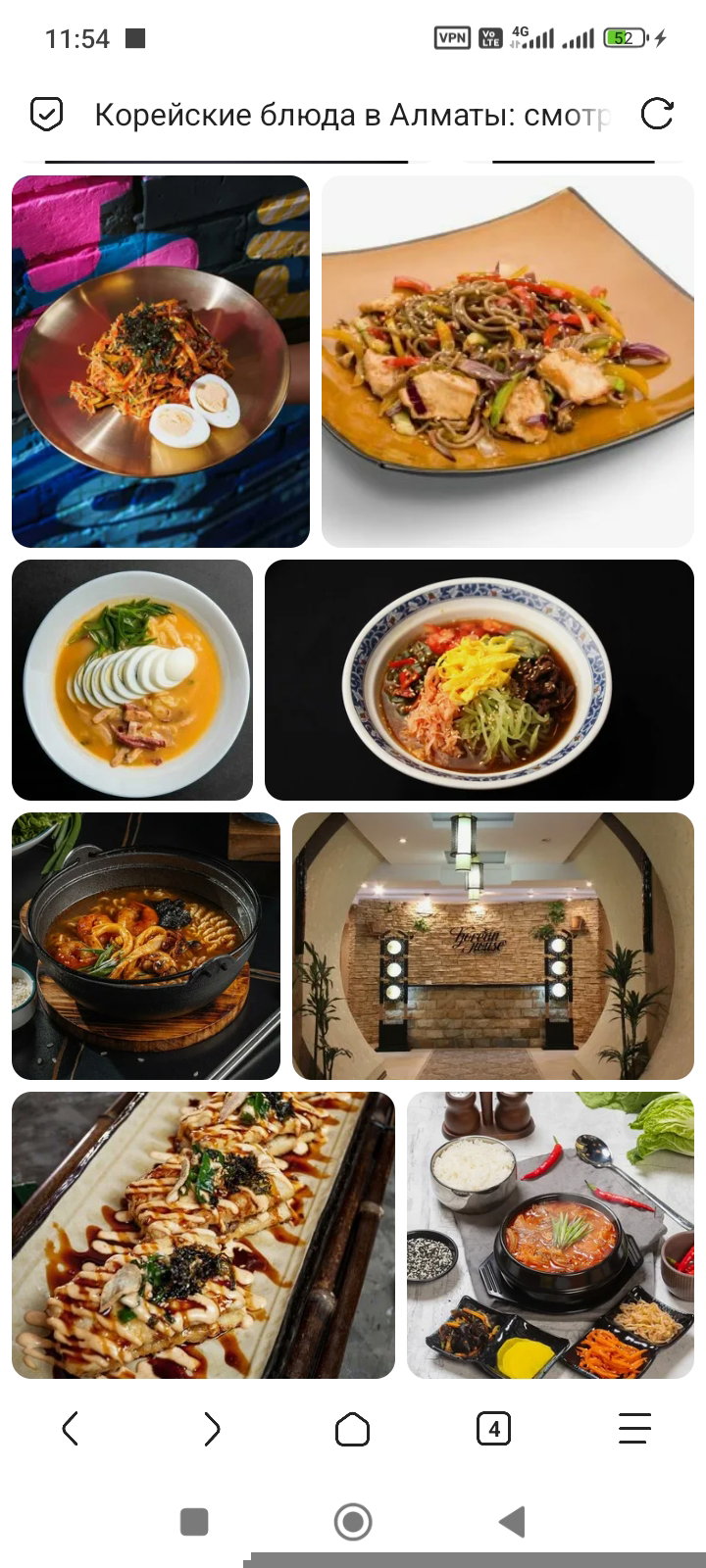Tap the shield security icon
Viewport: 706px width, 1568px height.
46,115
